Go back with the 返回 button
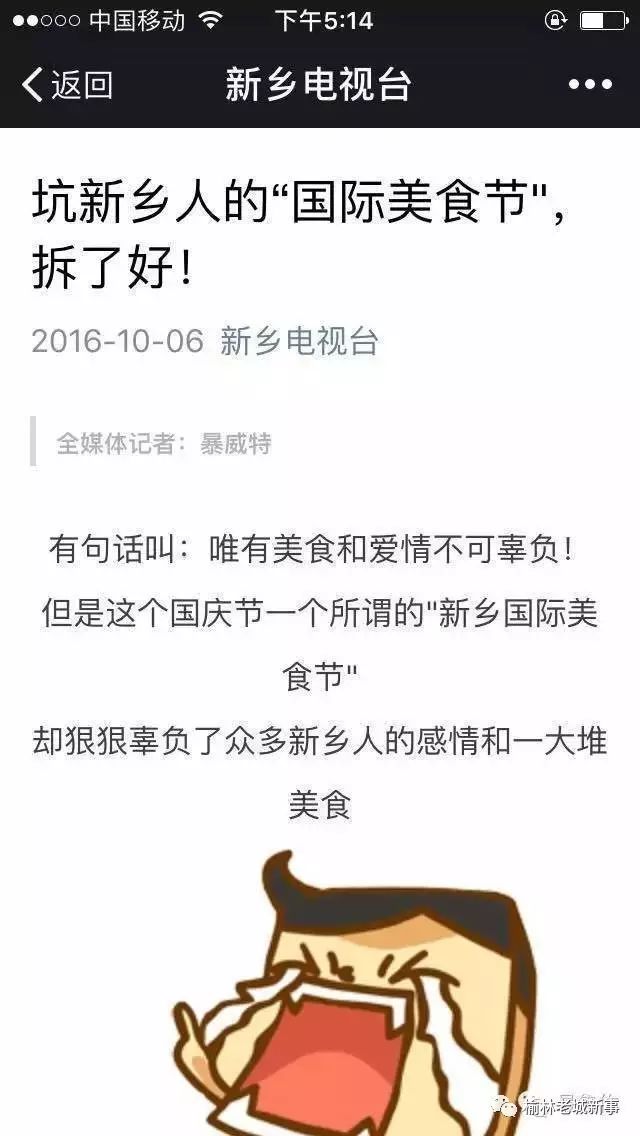 (67, 85)
